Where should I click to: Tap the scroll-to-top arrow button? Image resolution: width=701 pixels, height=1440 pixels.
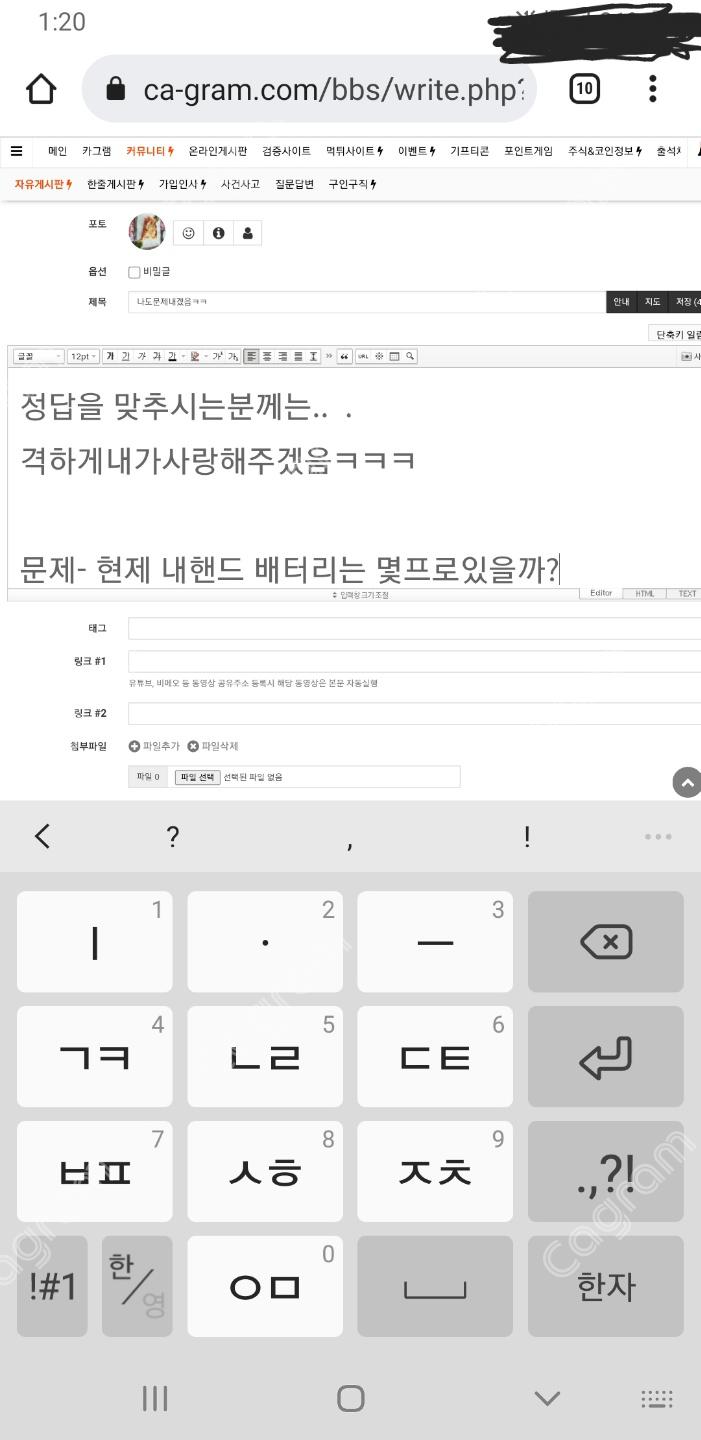tap(687, 783)
